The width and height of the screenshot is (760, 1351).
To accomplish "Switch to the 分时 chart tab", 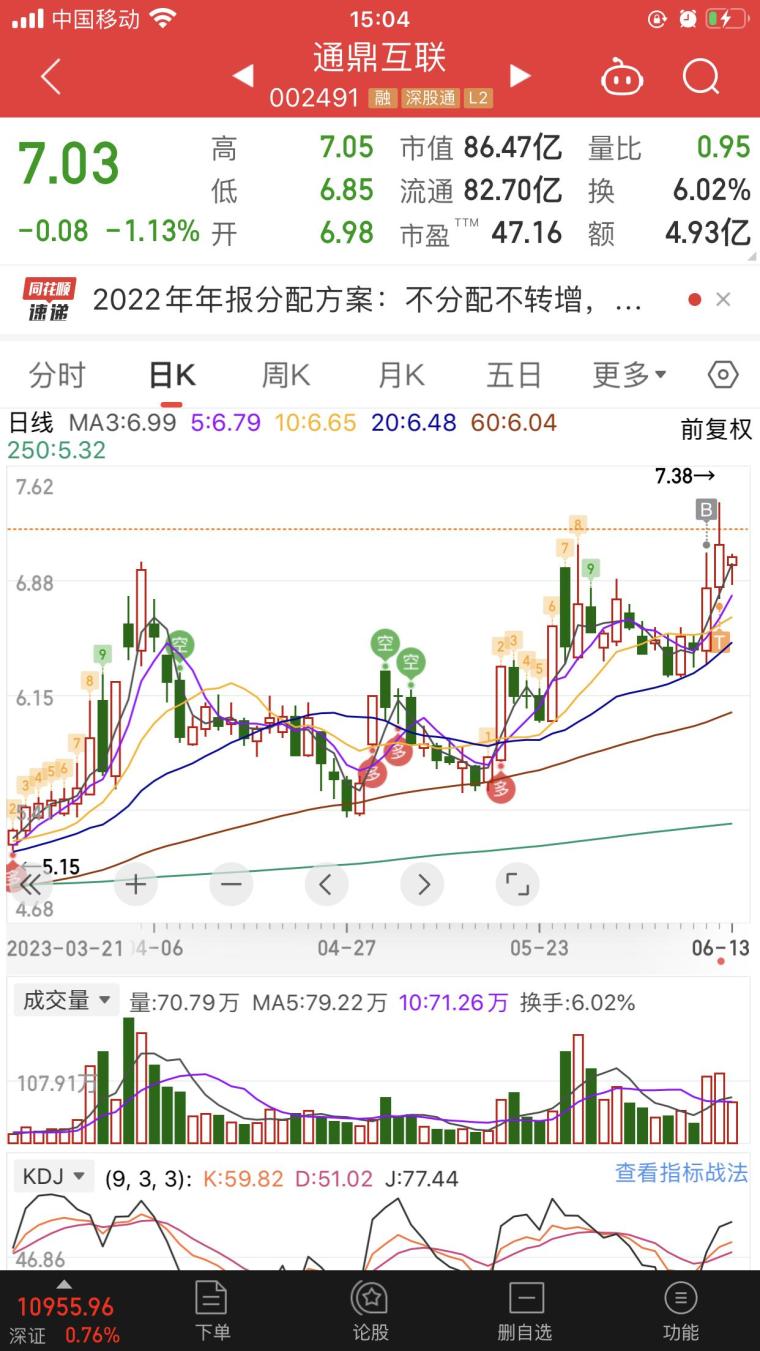I will [x=58, y=375].
